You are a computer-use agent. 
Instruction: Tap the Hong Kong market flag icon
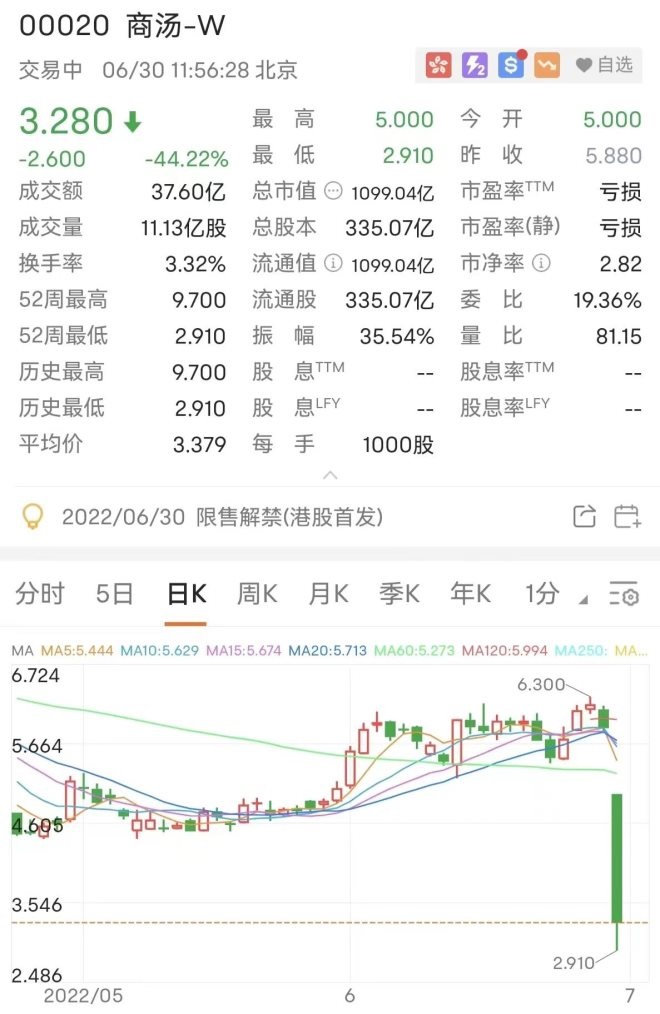[439, 66]
